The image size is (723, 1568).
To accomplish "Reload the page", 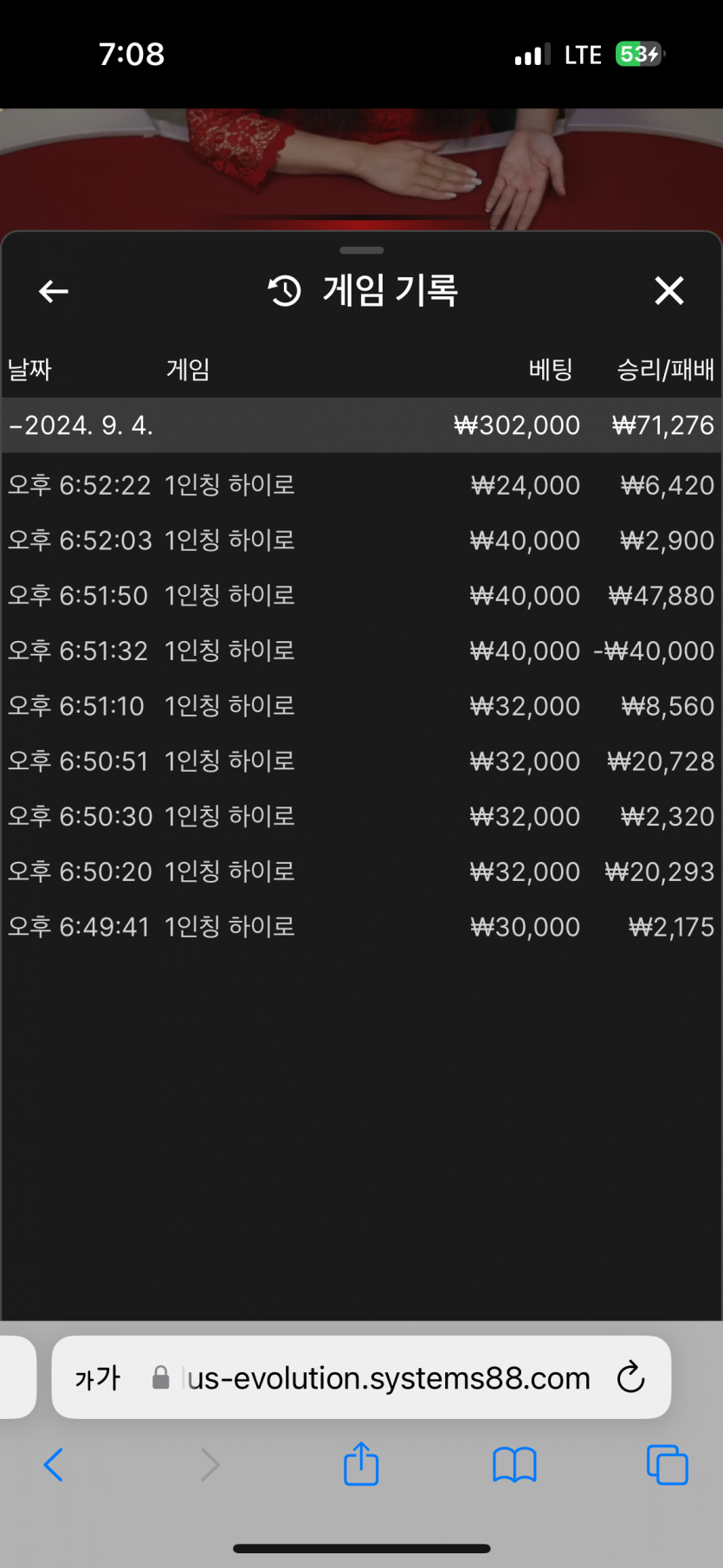I will (630, 1377).
